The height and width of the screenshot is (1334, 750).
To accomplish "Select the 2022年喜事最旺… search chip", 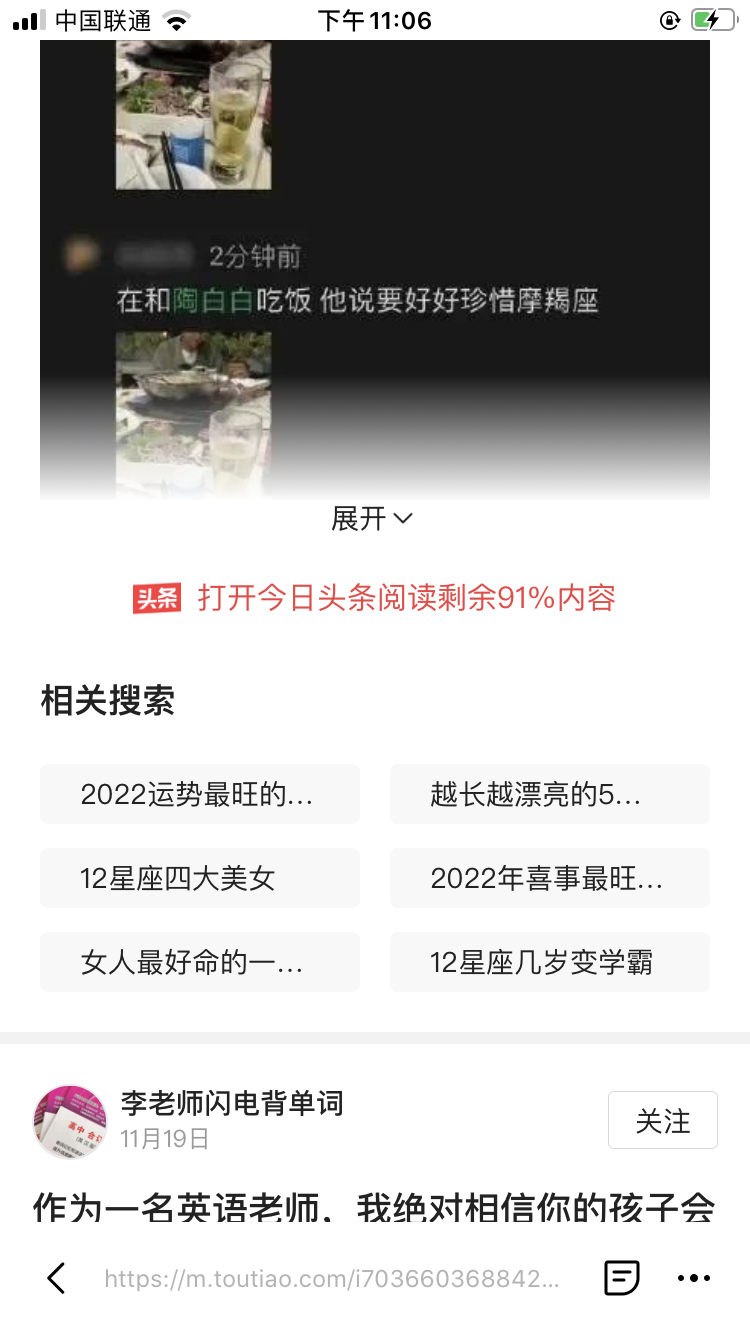I will pyautogui.click(x=549, y=878).
